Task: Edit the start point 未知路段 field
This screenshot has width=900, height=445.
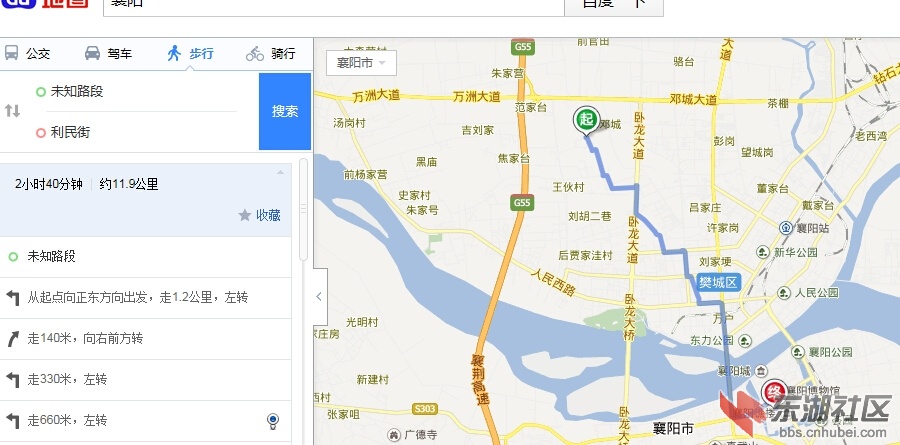Action: 140,91
